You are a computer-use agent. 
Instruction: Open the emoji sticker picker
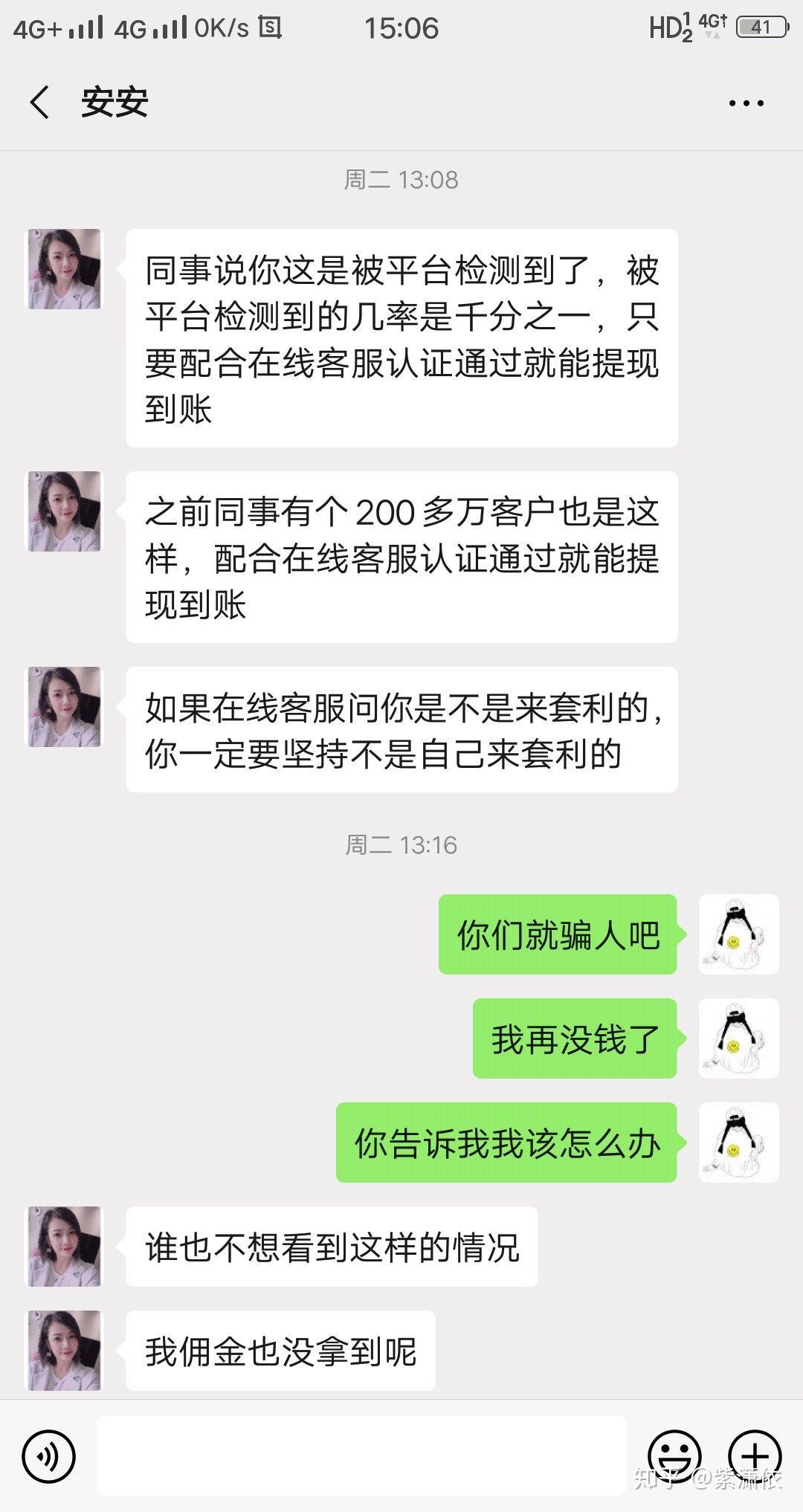tap(674, 1456)
